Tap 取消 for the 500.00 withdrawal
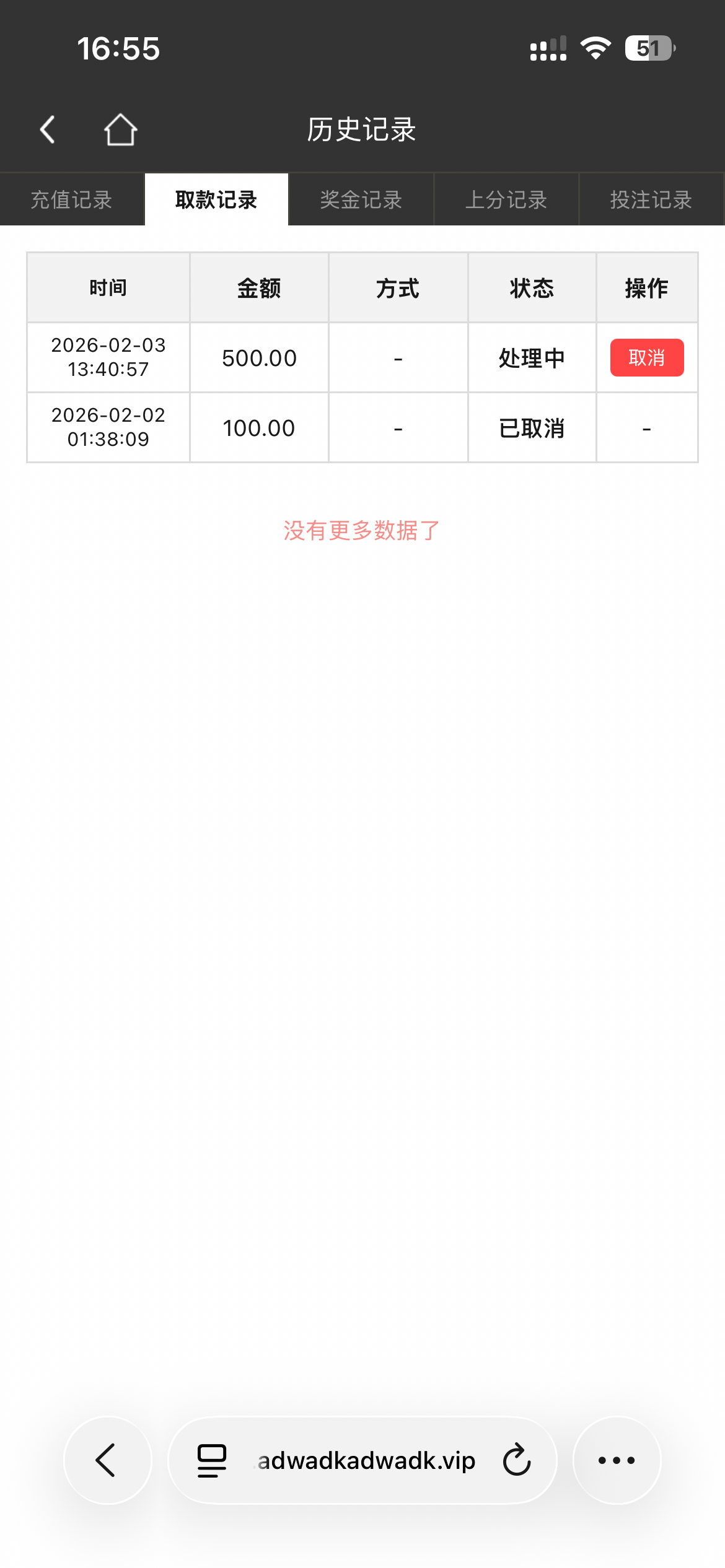 [x=646, y=357]
